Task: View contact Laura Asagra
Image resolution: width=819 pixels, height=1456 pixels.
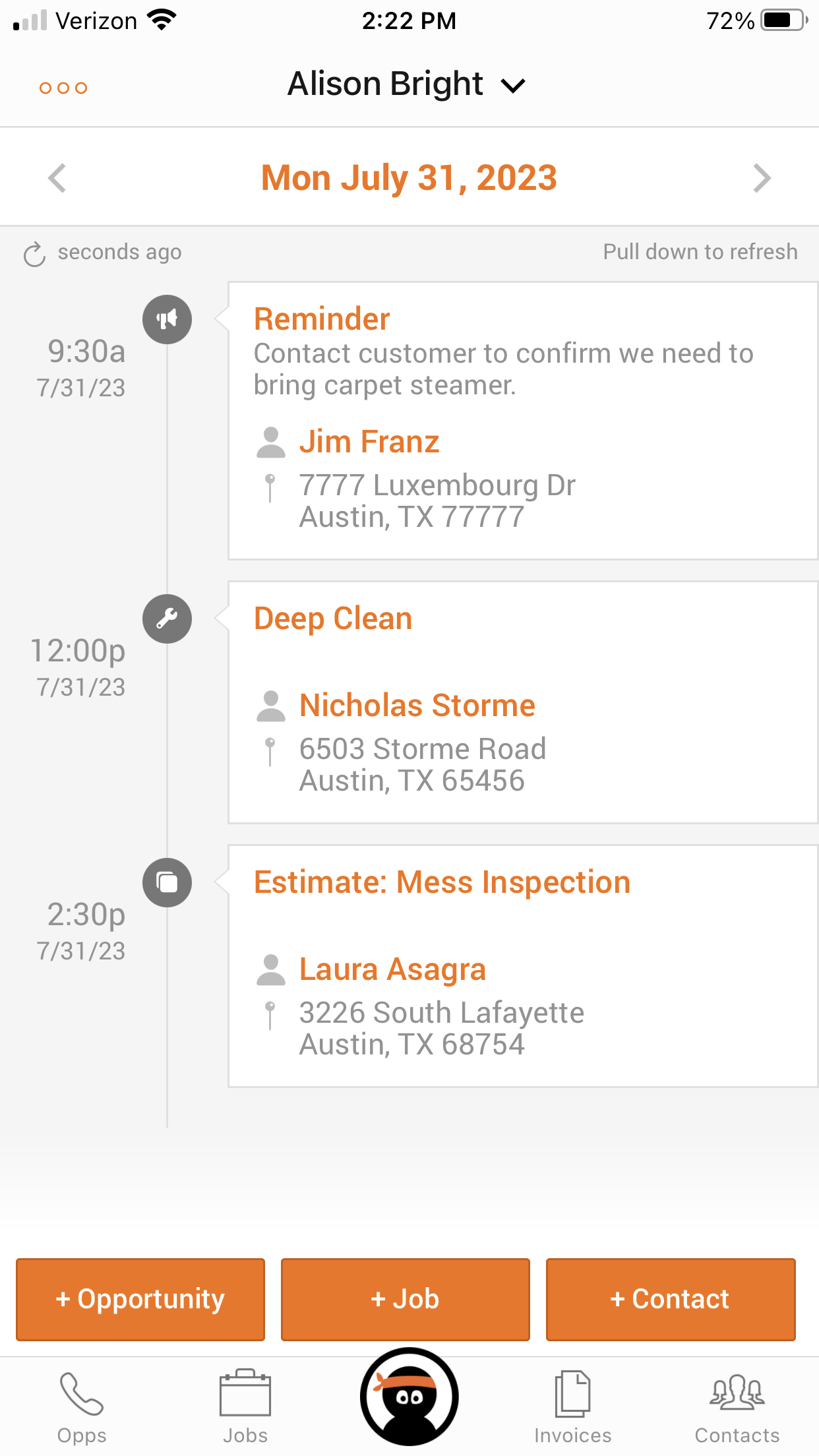Action: [392, 969]
